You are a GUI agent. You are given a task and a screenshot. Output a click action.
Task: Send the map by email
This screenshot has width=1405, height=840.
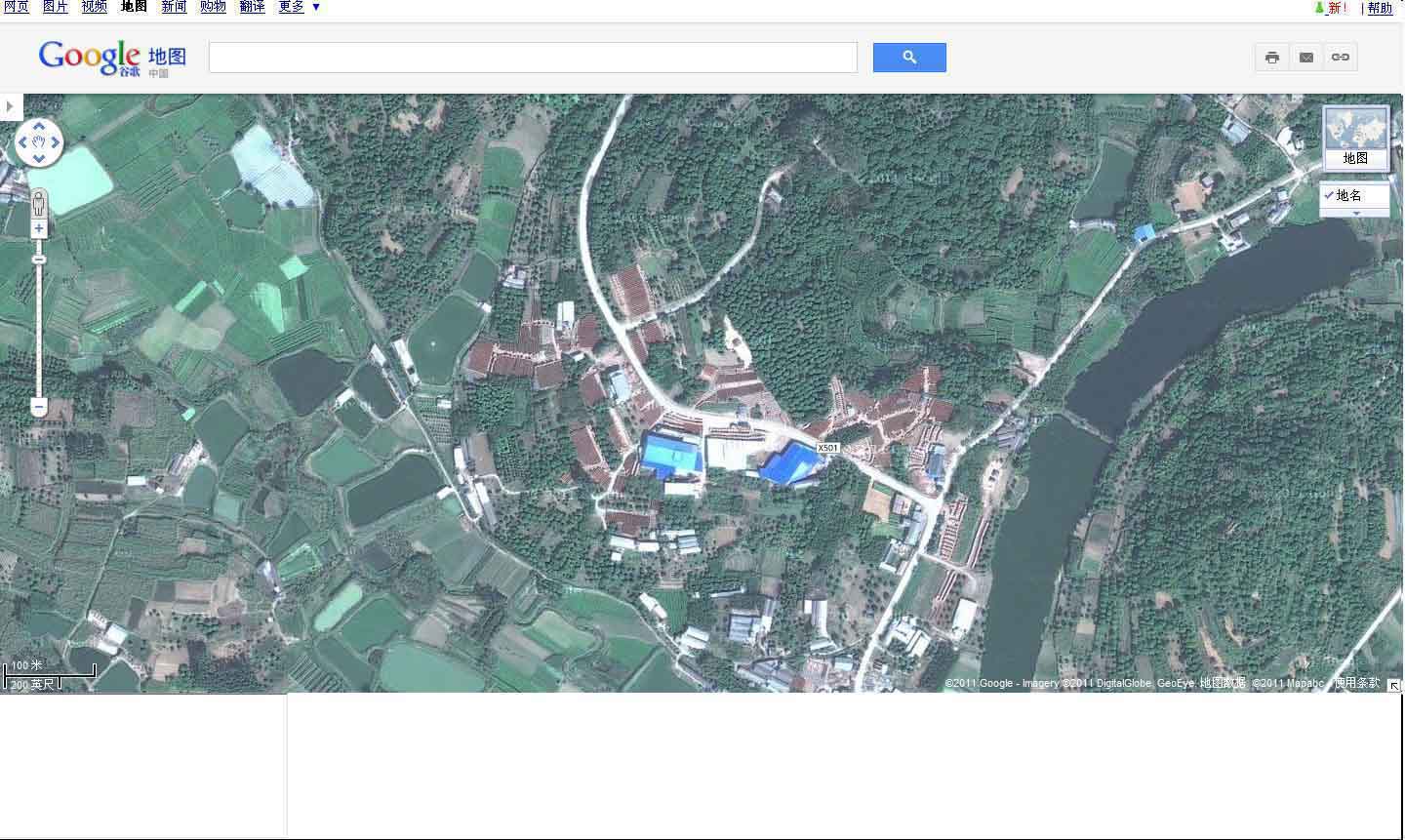point(1306,58)
